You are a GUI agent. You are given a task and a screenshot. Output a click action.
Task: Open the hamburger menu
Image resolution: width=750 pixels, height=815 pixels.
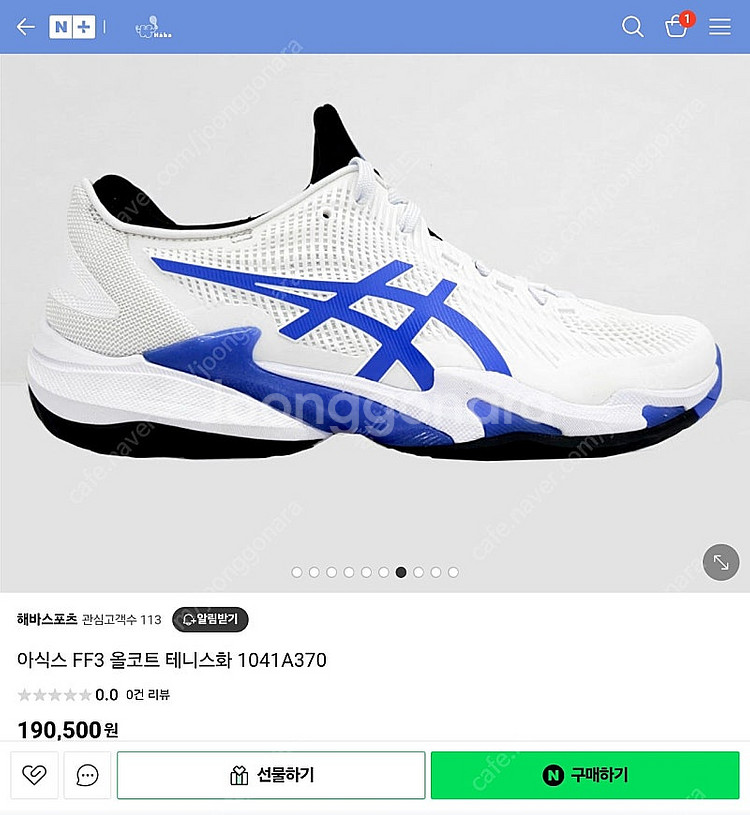pos(720,27)
